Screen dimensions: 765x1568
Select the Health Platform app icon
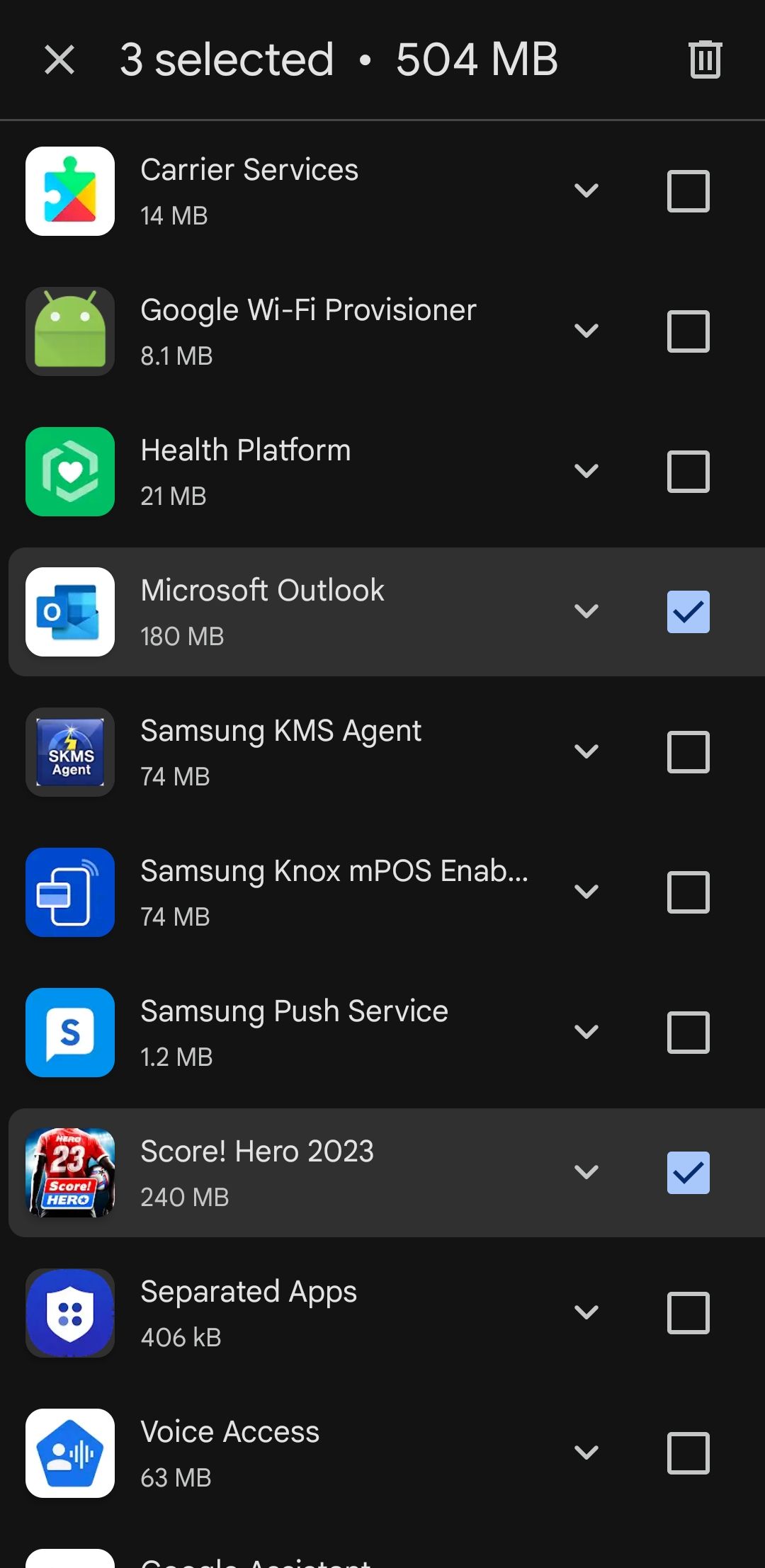(69, 470)
